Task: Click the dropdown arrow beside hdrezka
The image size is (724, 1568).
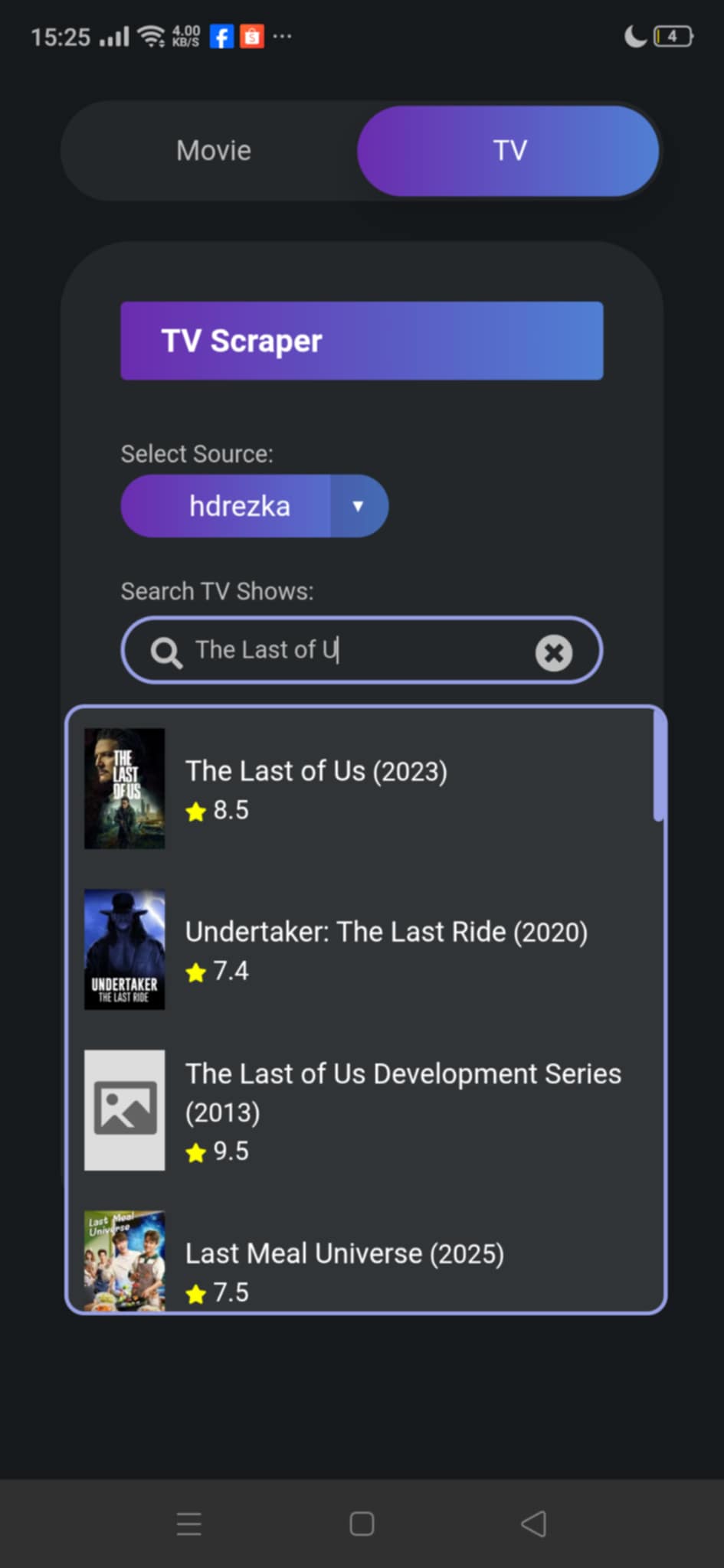Action: [x=358, y=505]
